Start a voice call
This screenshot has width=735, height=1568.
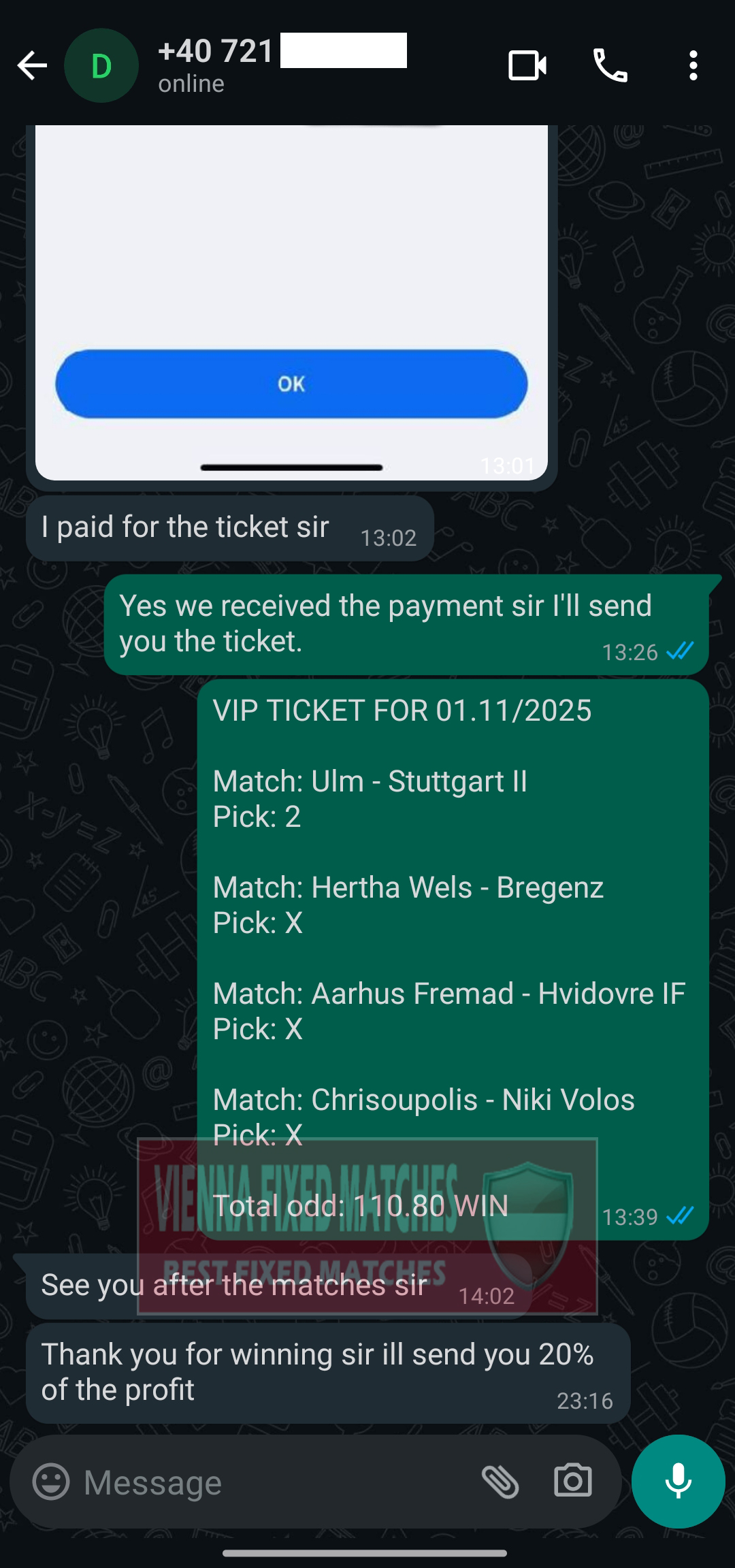pos(610,66)
